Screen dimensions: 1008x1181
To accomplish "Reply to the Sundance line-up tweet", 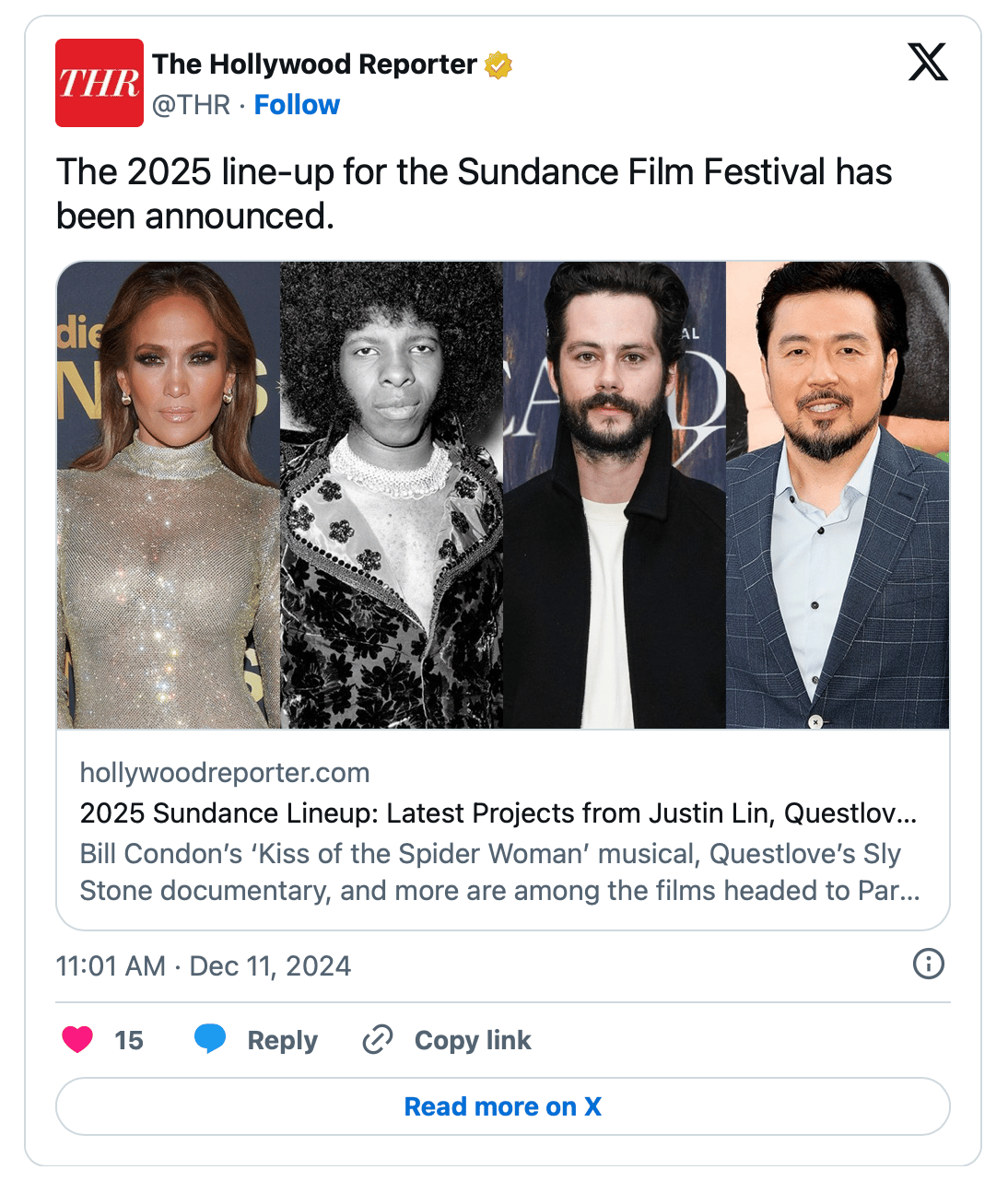I will click(257, 1040).
